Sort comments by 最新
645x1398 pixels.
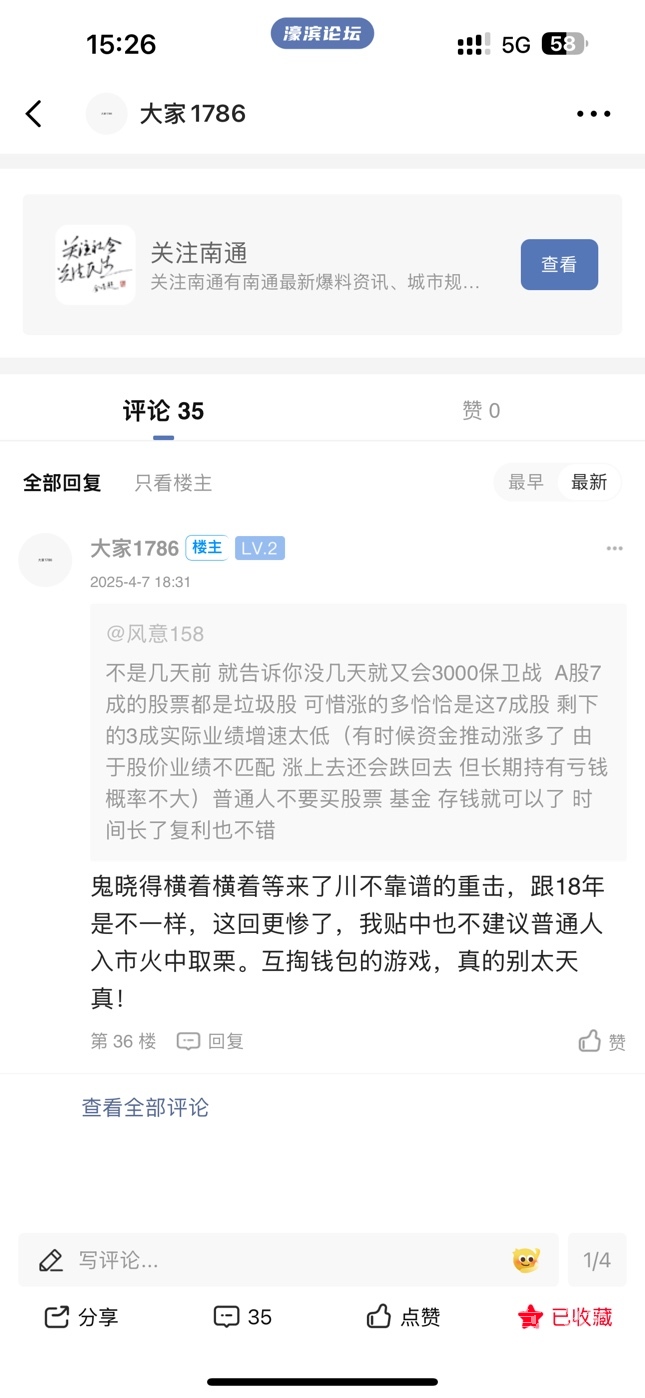pos(589,483)
